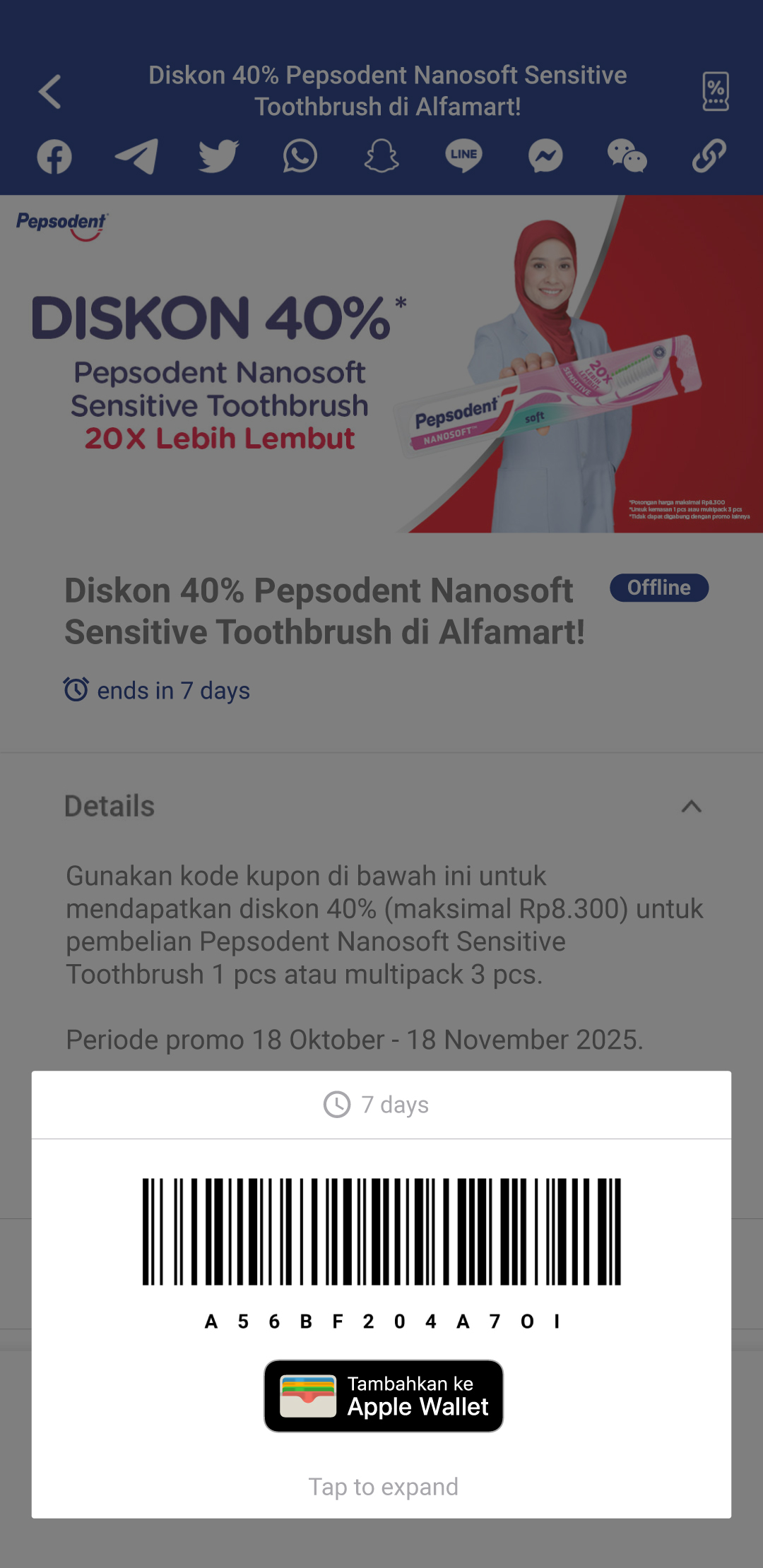763x1568 pixels.
Task: Share the promo on WeChat
Action: coord(627,156)
